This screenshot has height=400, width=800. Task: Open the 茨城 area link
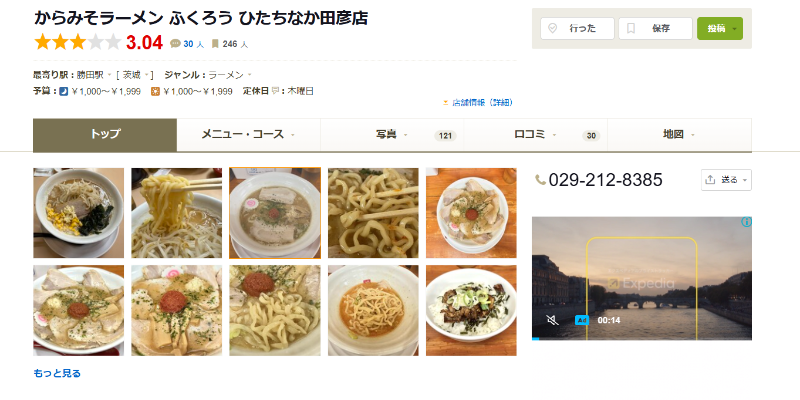click(x=134, y=75)
